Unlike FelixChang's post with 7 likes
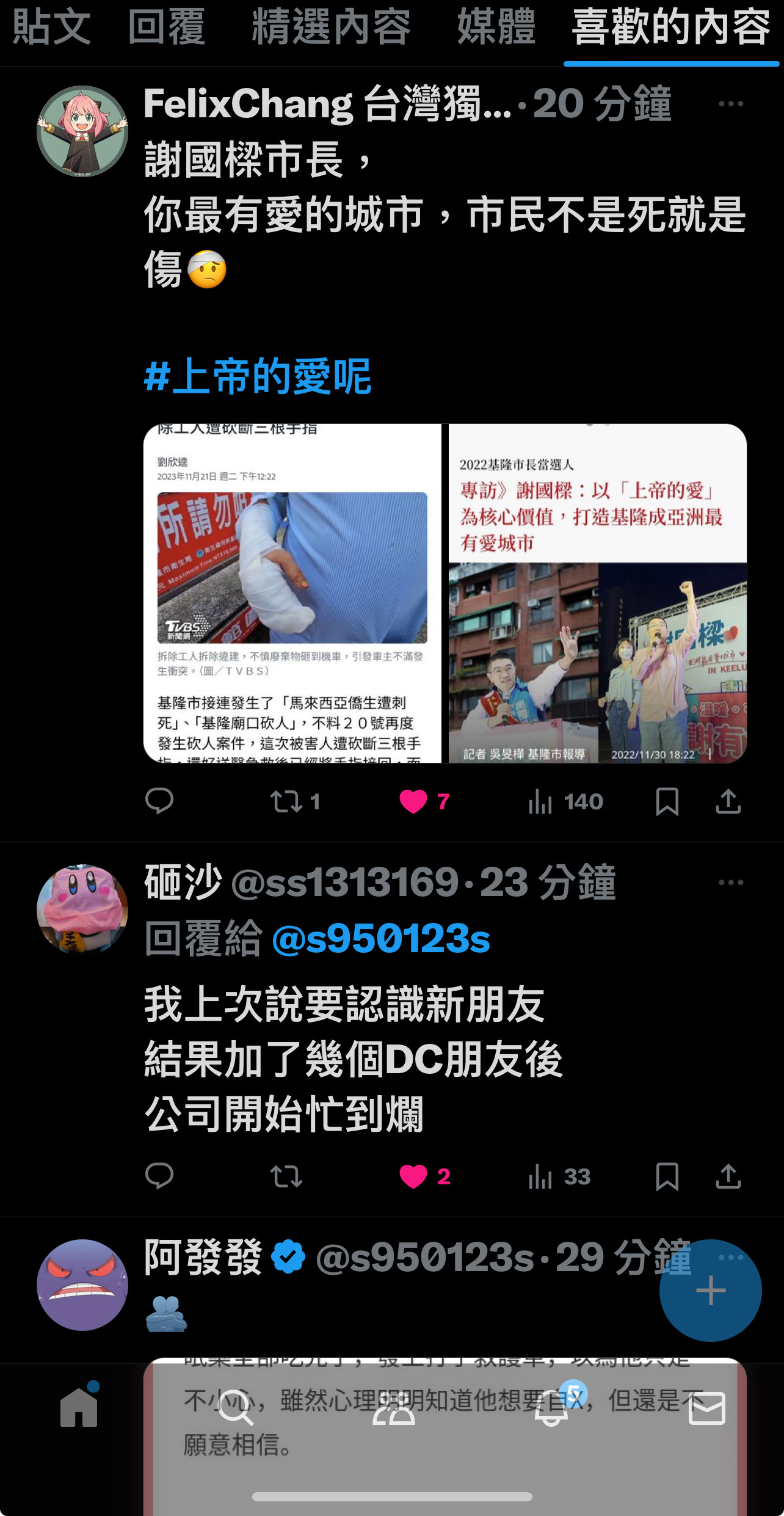784x1516 pixels. coord(413,801)
